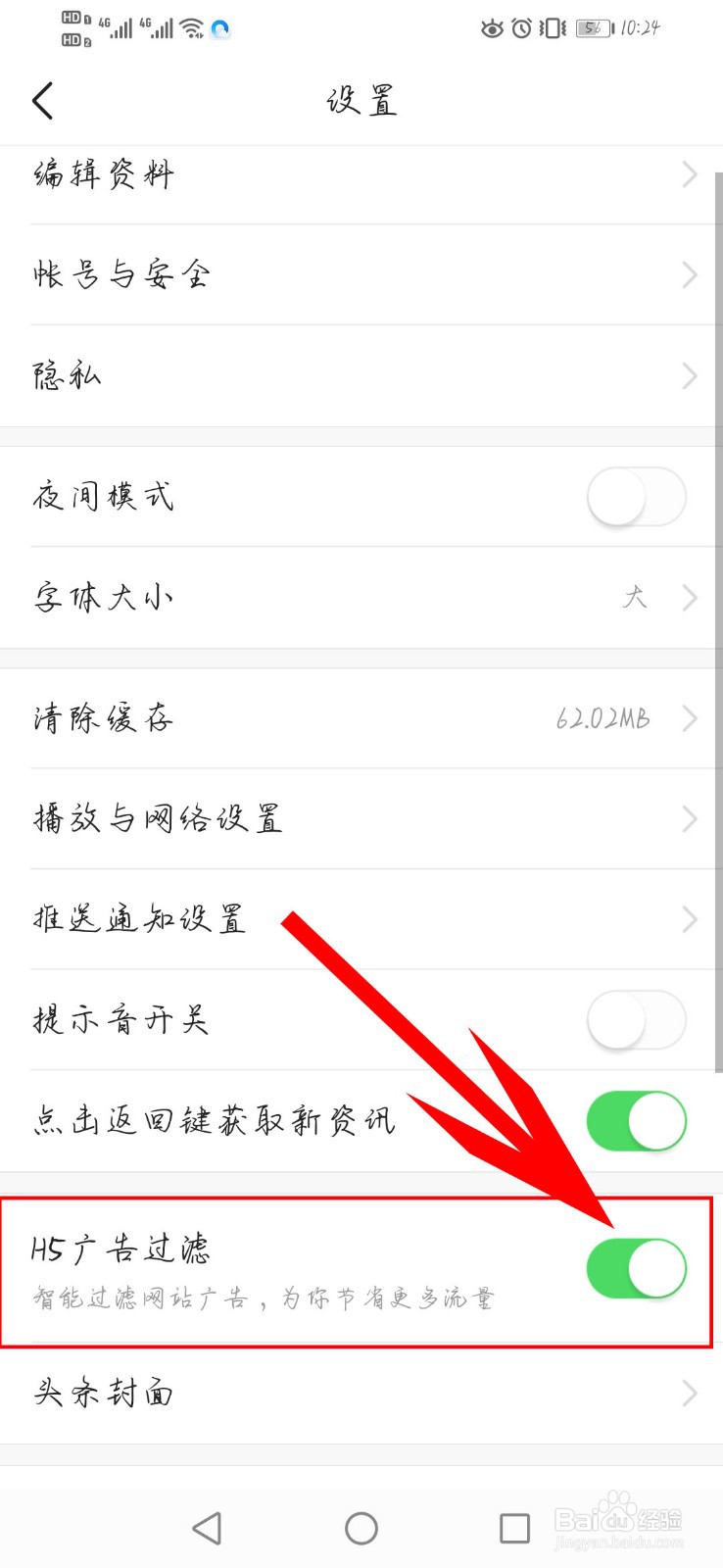Tap the Wi-Fi signal icon
Image resolution: width=723 pixels, height=1568 pixels.
coord(192,29)
